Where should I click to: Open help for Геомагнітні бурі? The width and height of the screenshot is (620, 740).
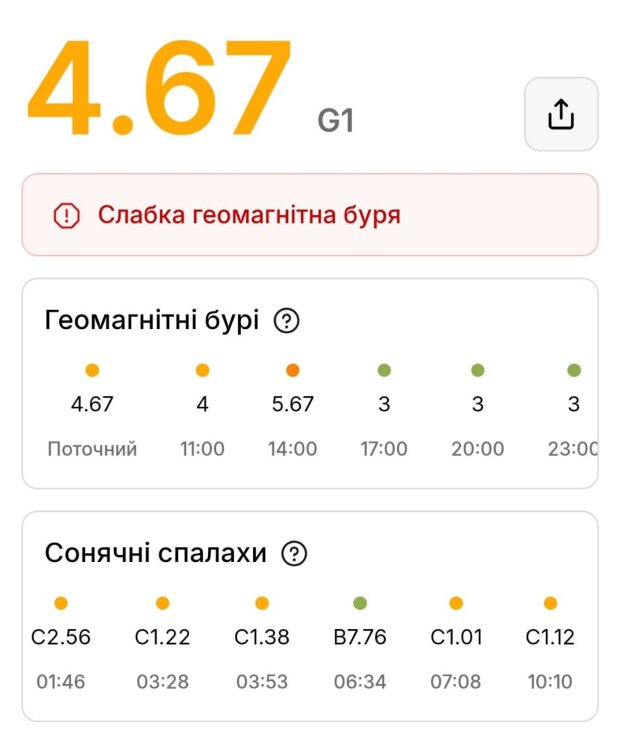click(287, 321)
